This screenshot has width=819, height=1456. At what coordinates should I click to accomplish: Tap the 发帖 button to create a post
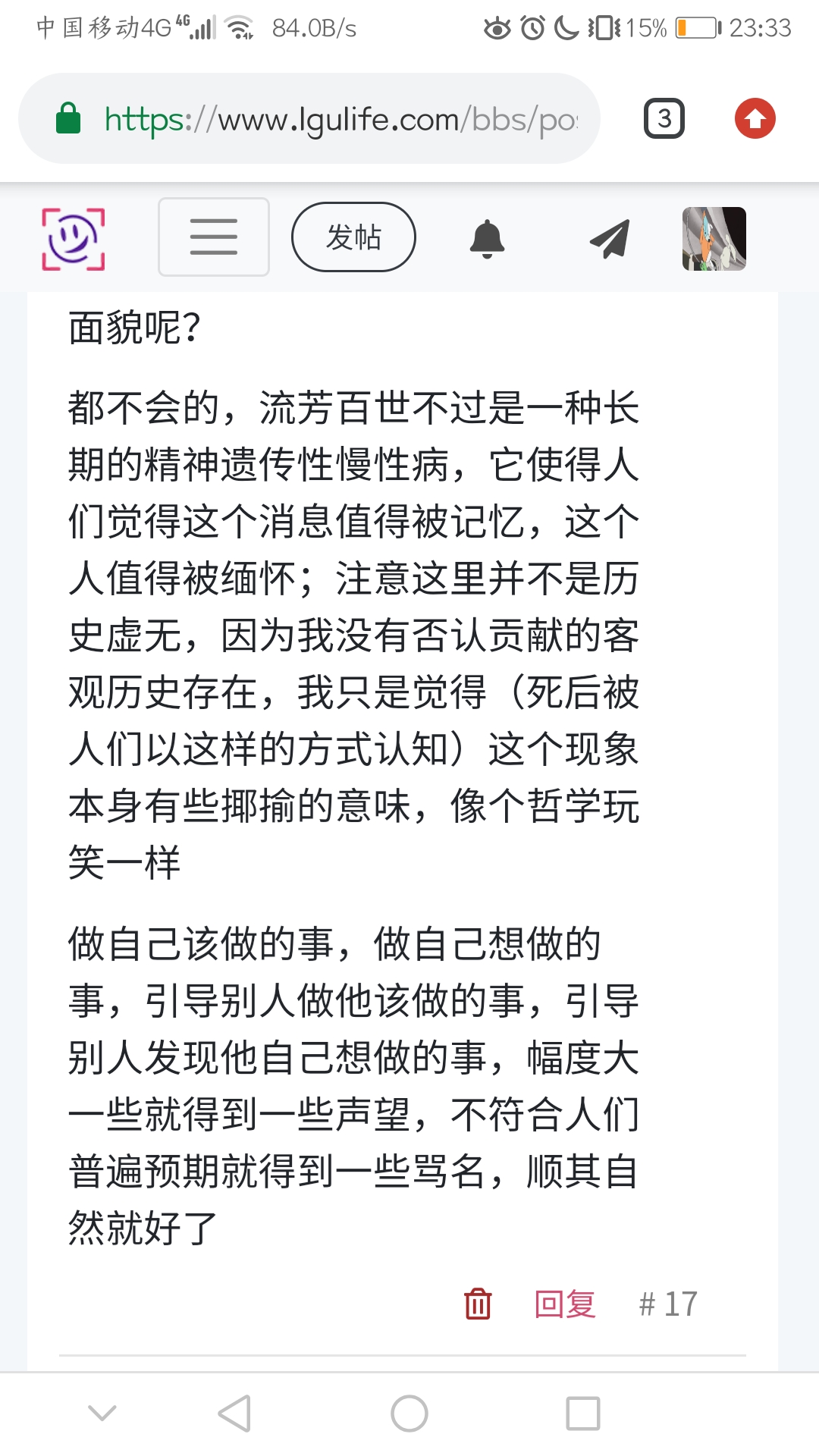tap(353, 237)
